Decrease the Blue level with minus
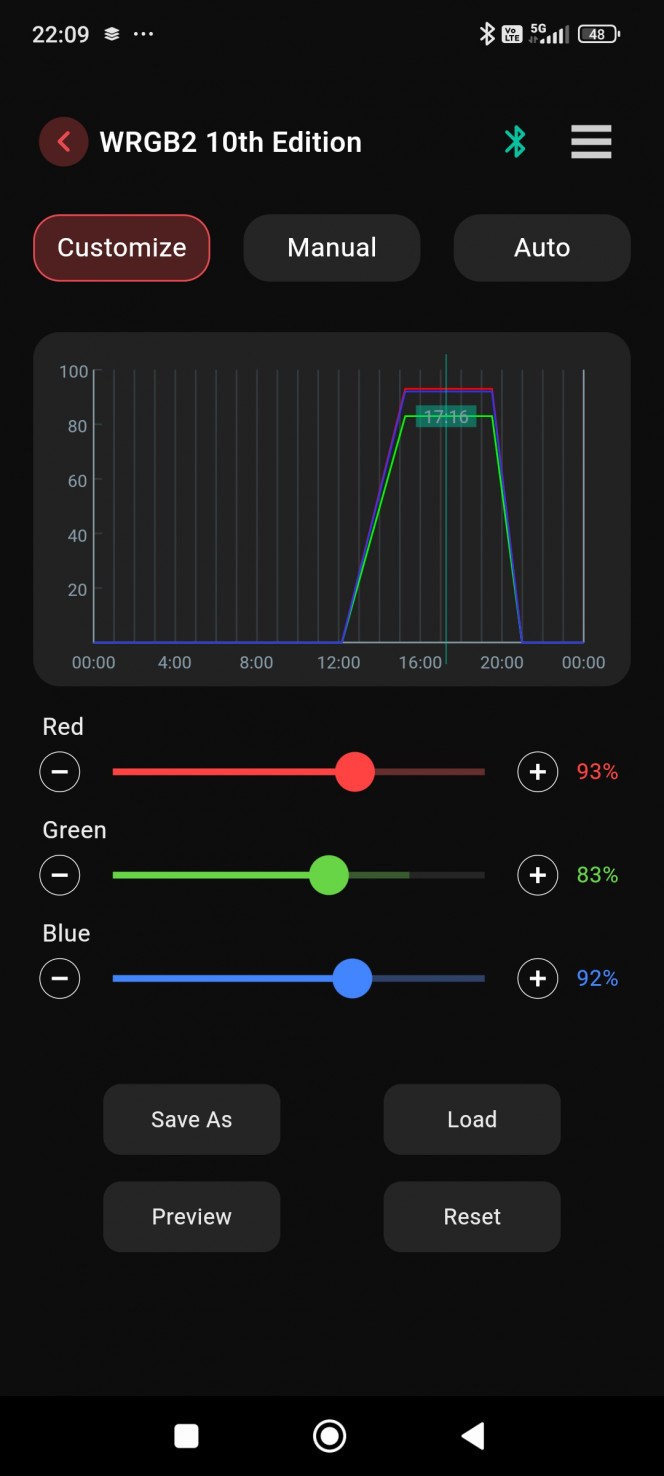664x1476 pixels. [60, 978]
